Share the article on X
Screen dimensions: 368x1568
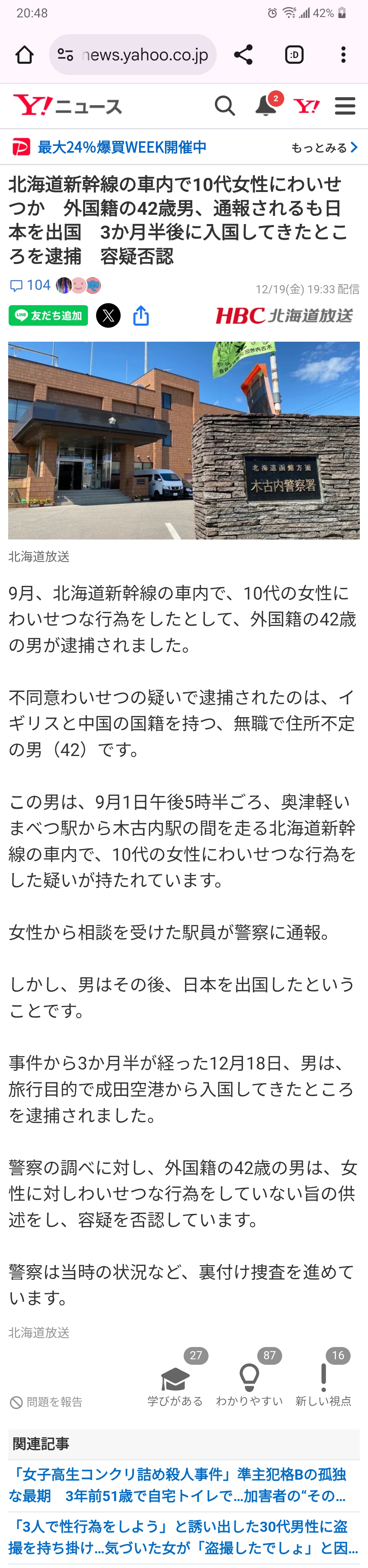click(x=108, y=315)
